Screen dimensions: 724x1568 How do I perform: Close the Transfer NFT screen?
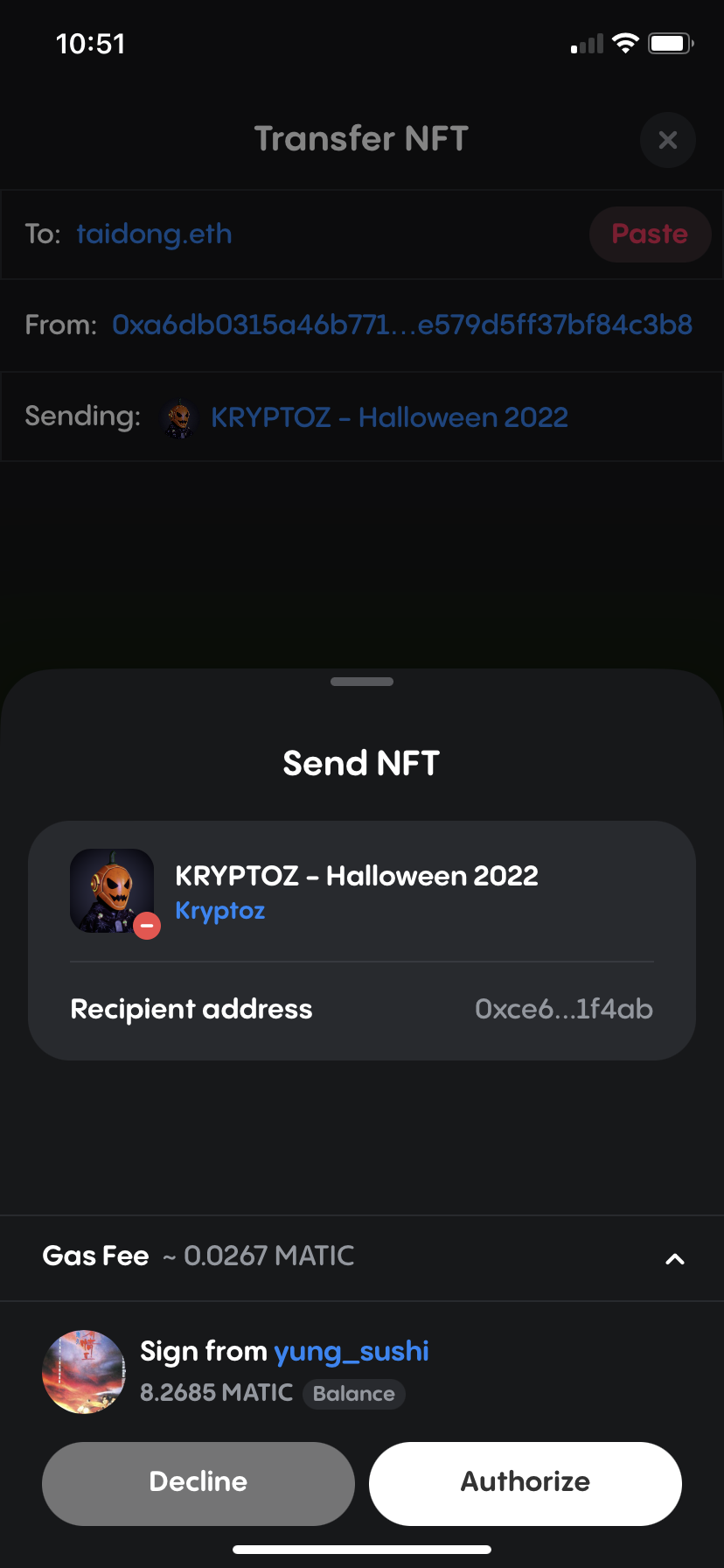(667, 140)
